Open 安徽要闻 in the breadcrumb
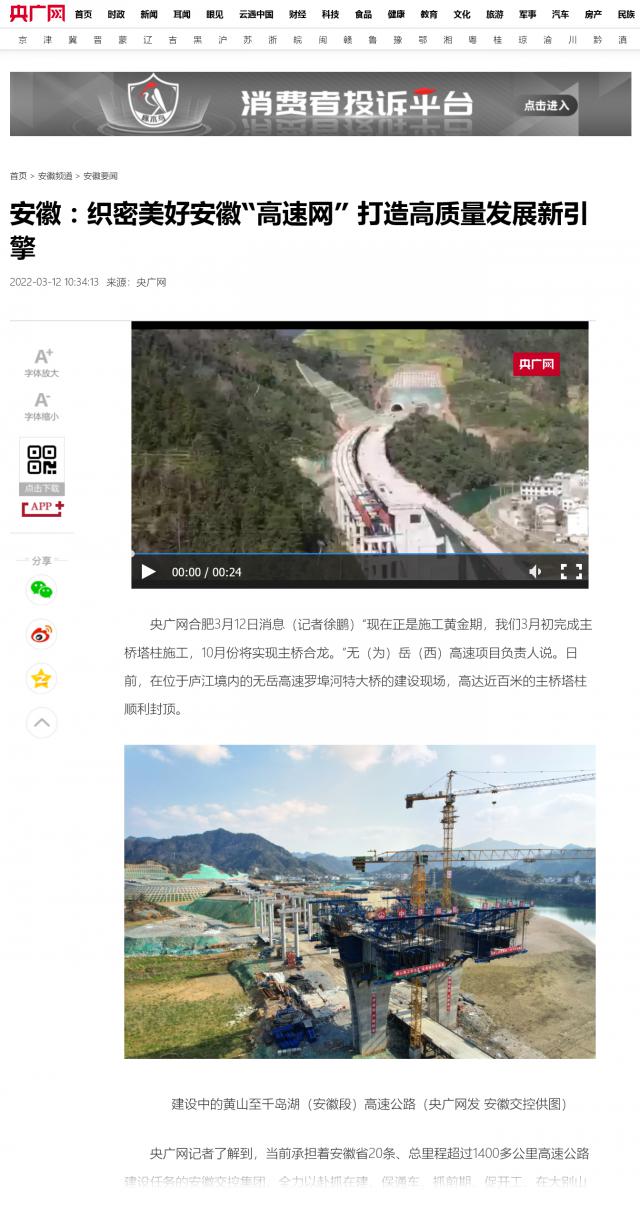This screenshot has height=1205, width=640. pos(100,176)
